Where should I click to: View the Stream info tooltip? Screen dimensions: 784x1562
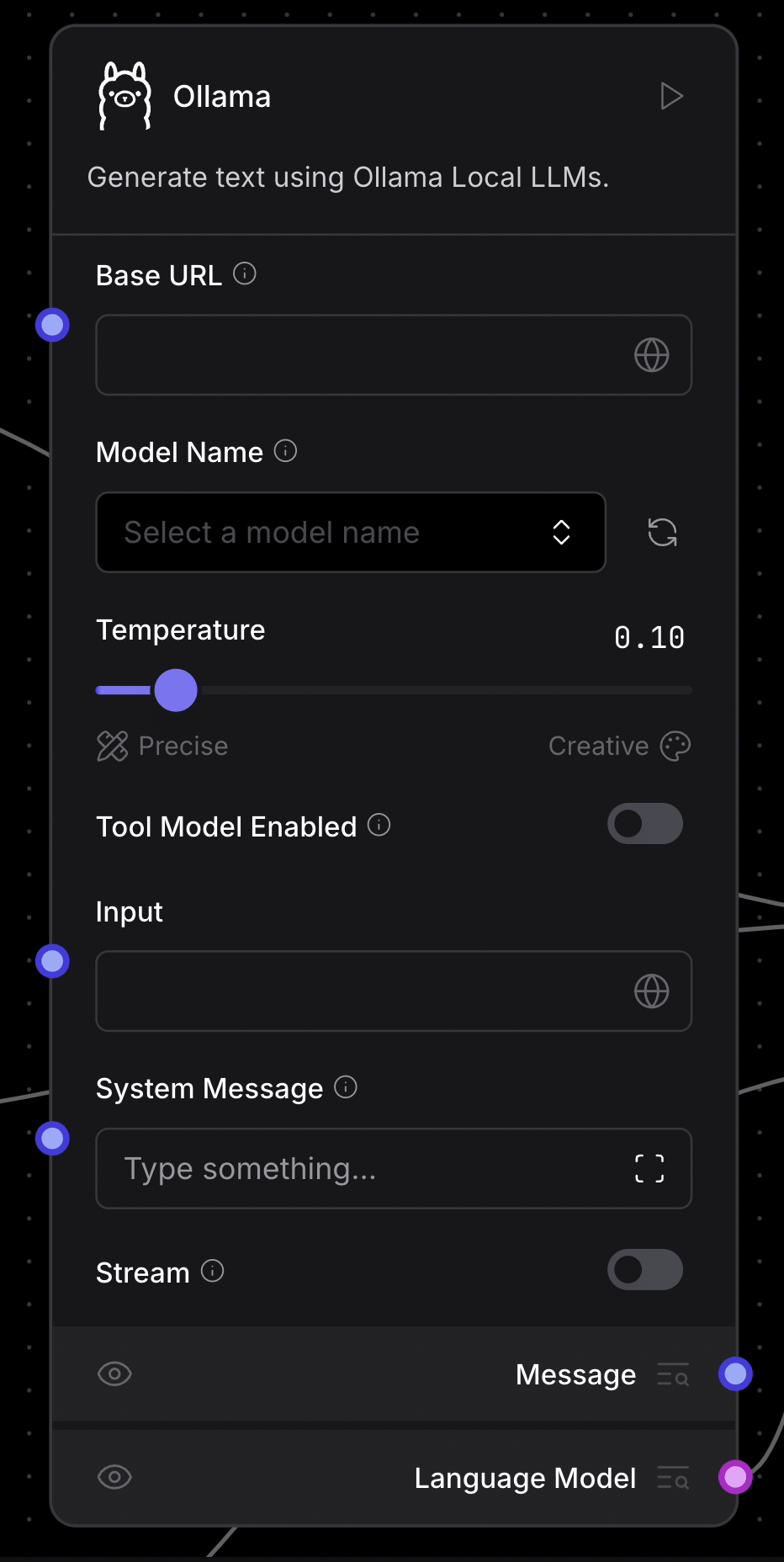(213, 1271)
